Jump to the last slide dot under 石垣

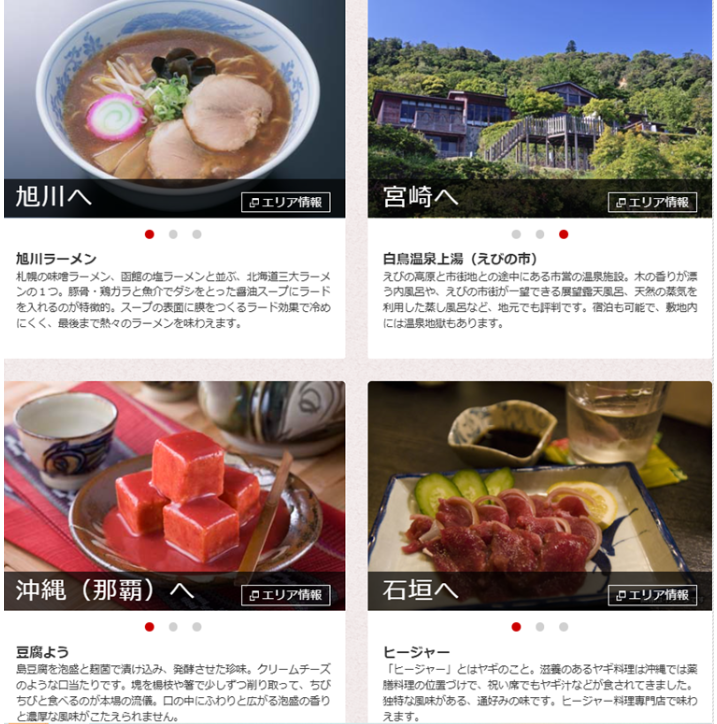[564, 627]
